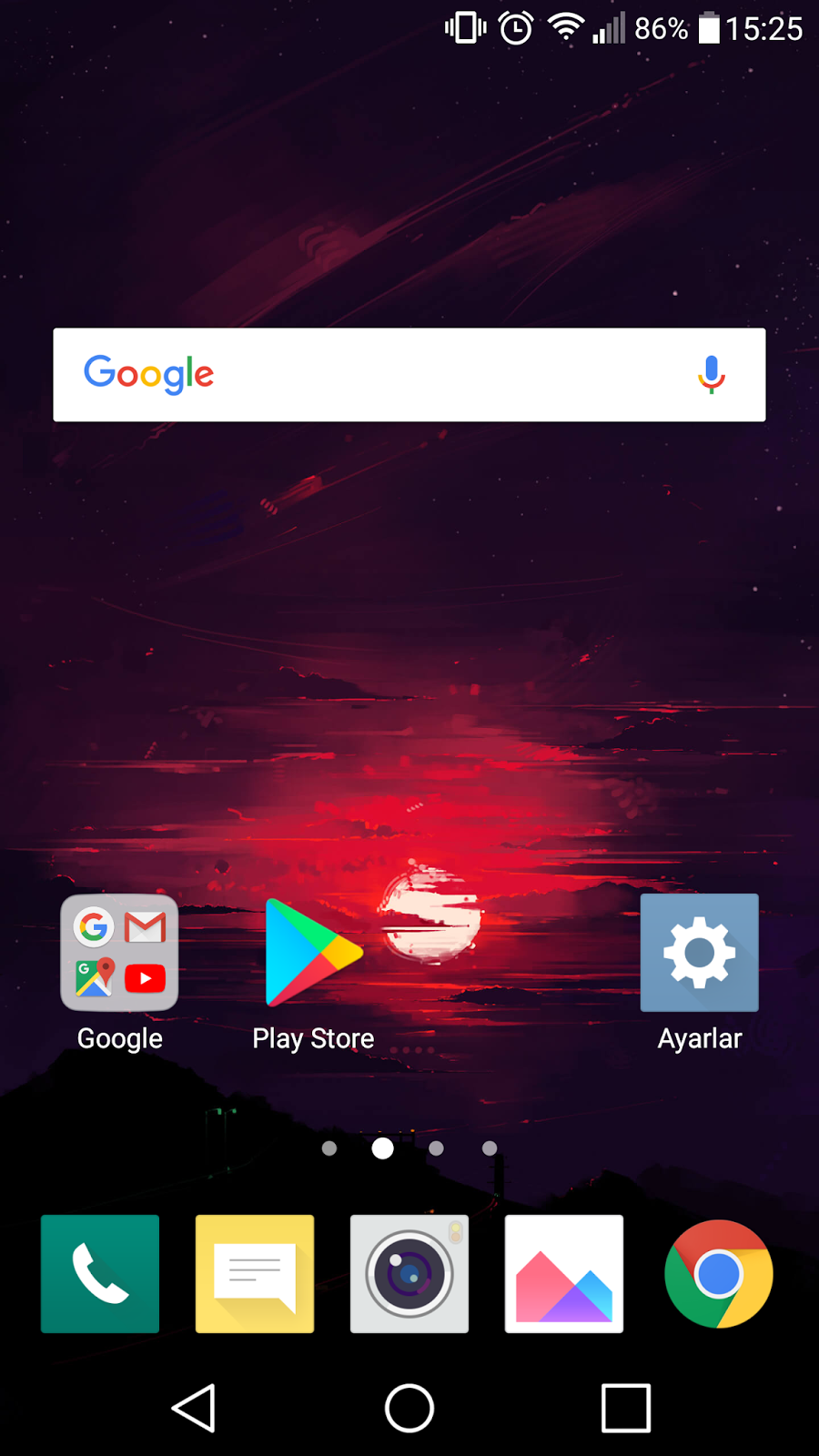
Task: Open the Google apps folder
Action: coord(119,954)
